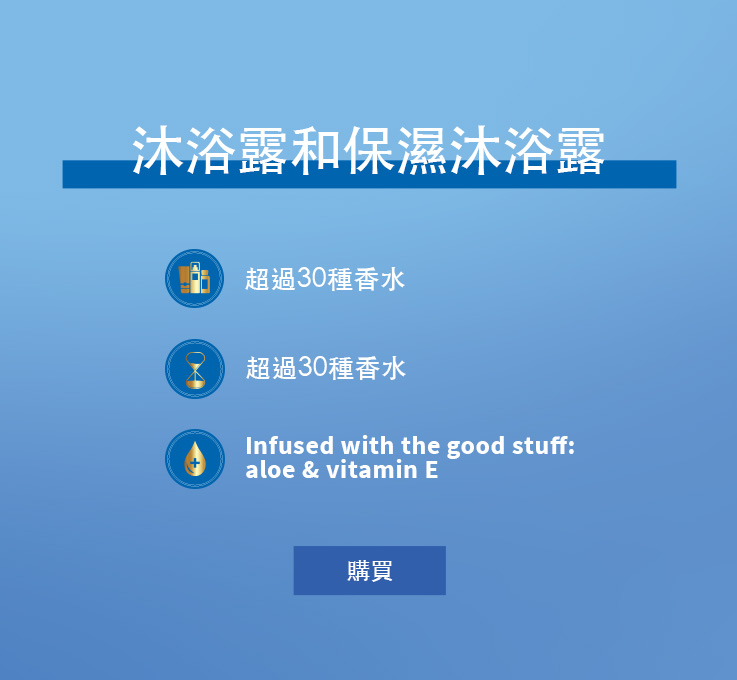The image size is (737, 680).
Task: Tap the 購買 buy button
Action: coord(369,570)
